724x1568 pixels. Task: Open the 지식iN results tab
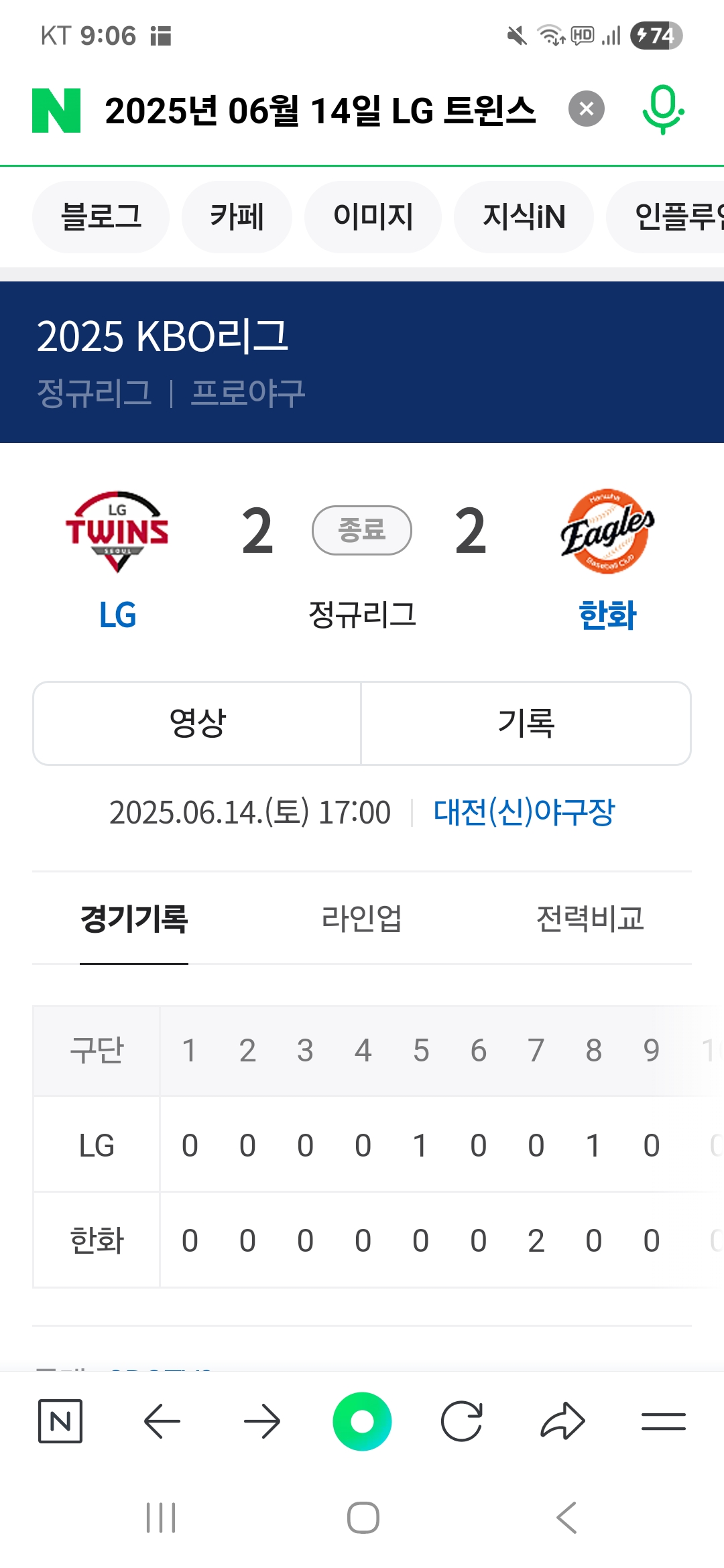tap(524, 216)
